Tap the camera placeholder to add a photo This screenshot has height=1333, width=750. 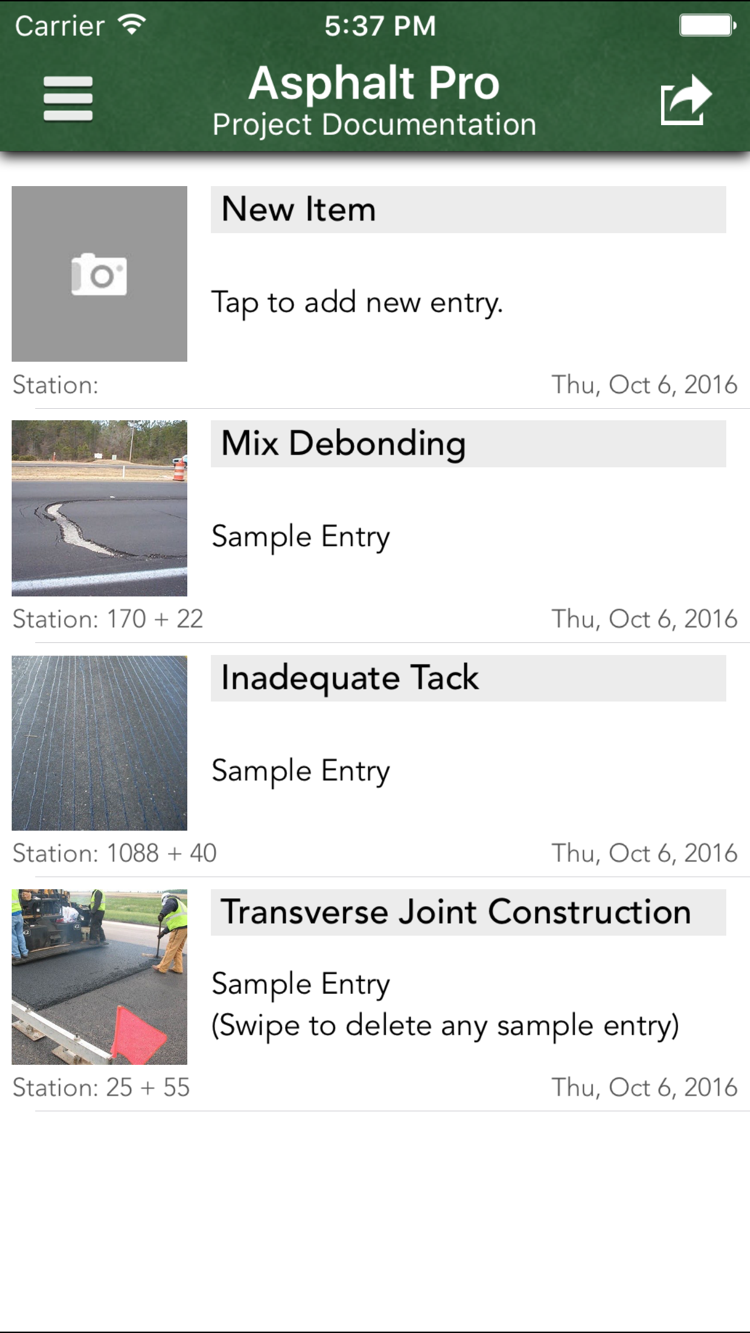click(x=99, y=273)
